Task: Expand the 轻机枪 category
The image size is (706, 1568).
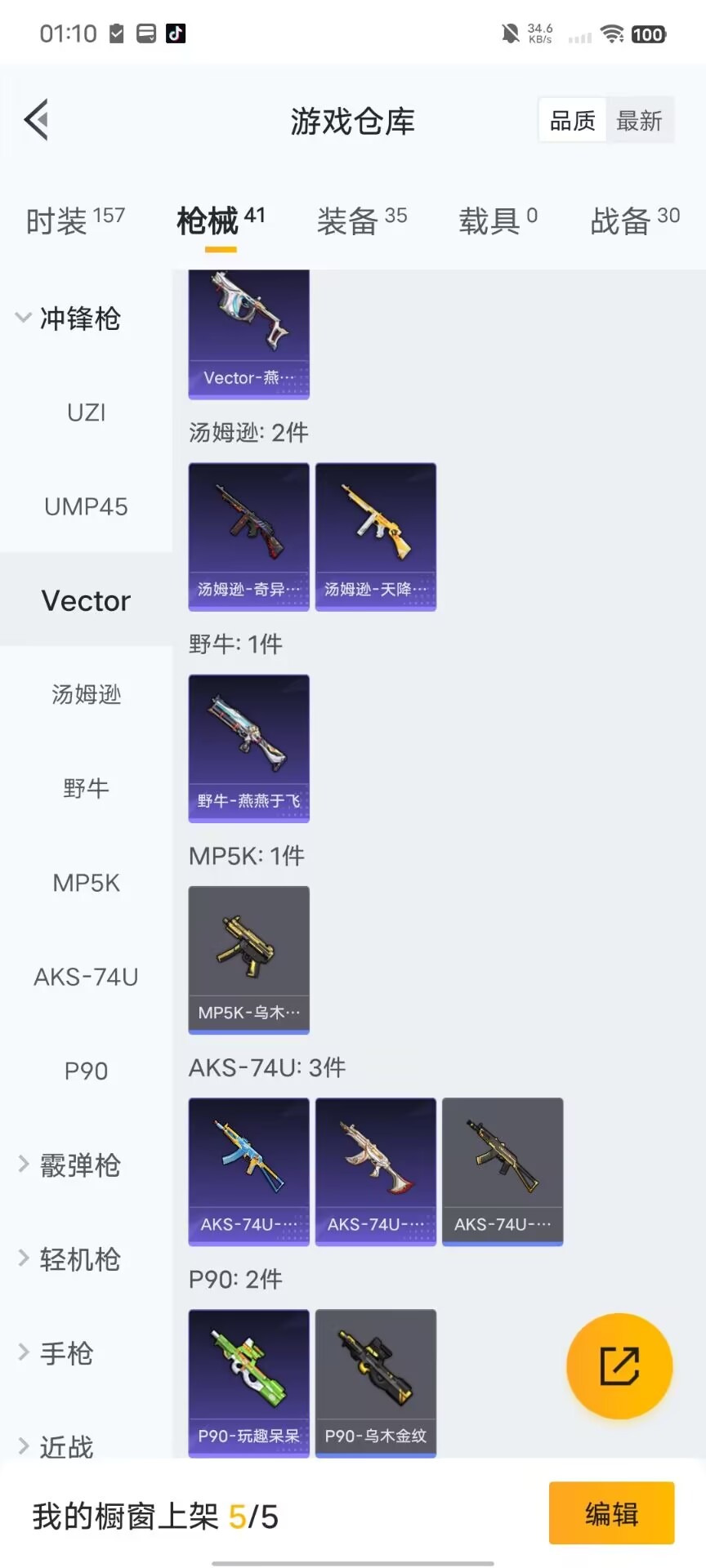Action: (69, 1259)
